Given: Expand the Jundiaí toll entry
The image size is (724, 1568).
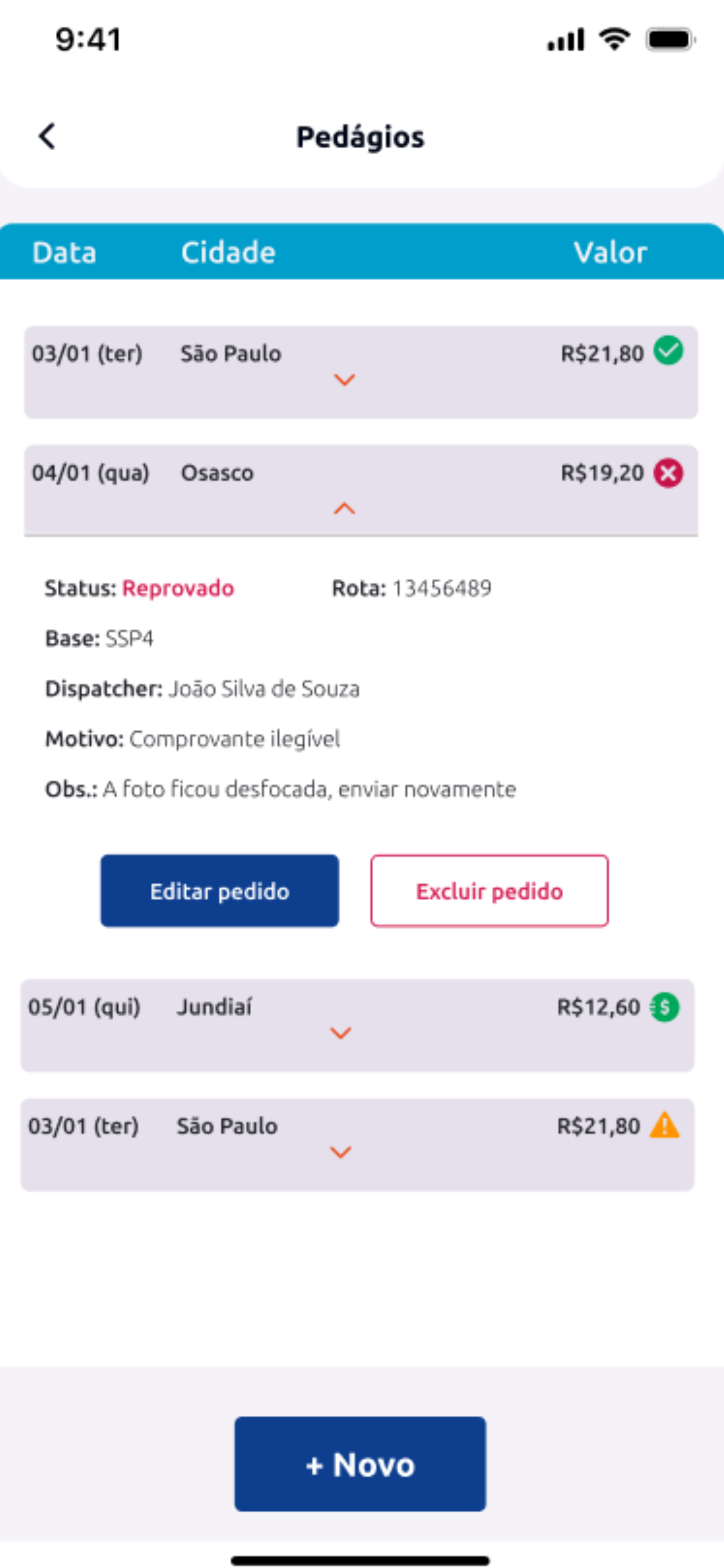Looking at the screenshot, I should 341,1033.
